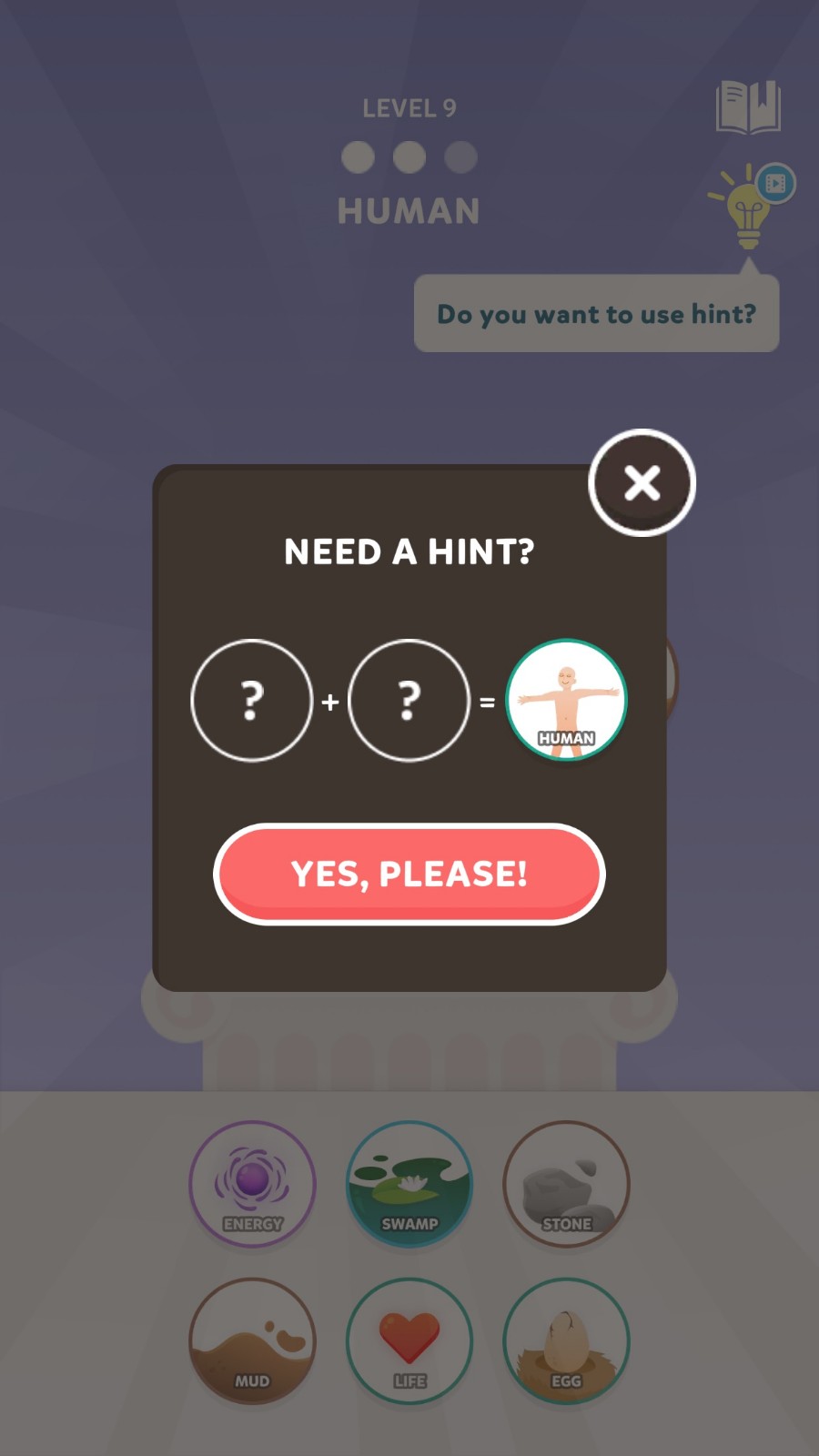Close the hint dialog
The height and width of the screenshot is (1456, 819).
pos(642,482)
